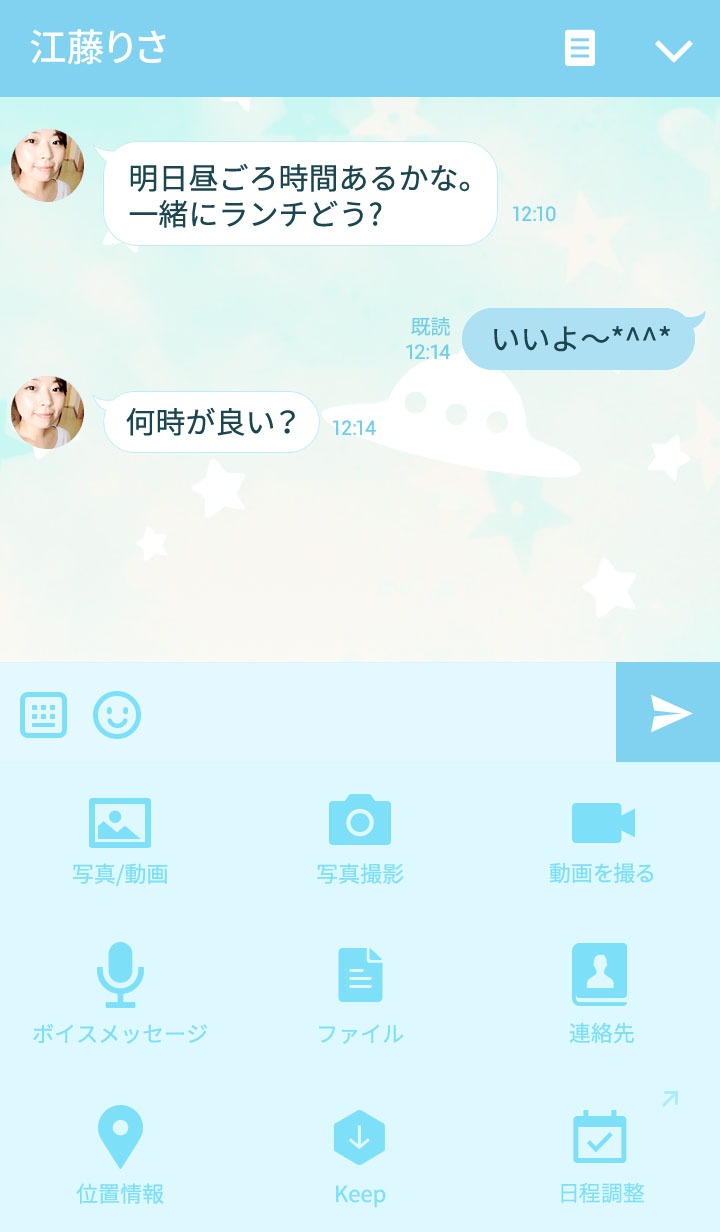Tap the message text field
The image size is (720, 1232).
(380, 715)
